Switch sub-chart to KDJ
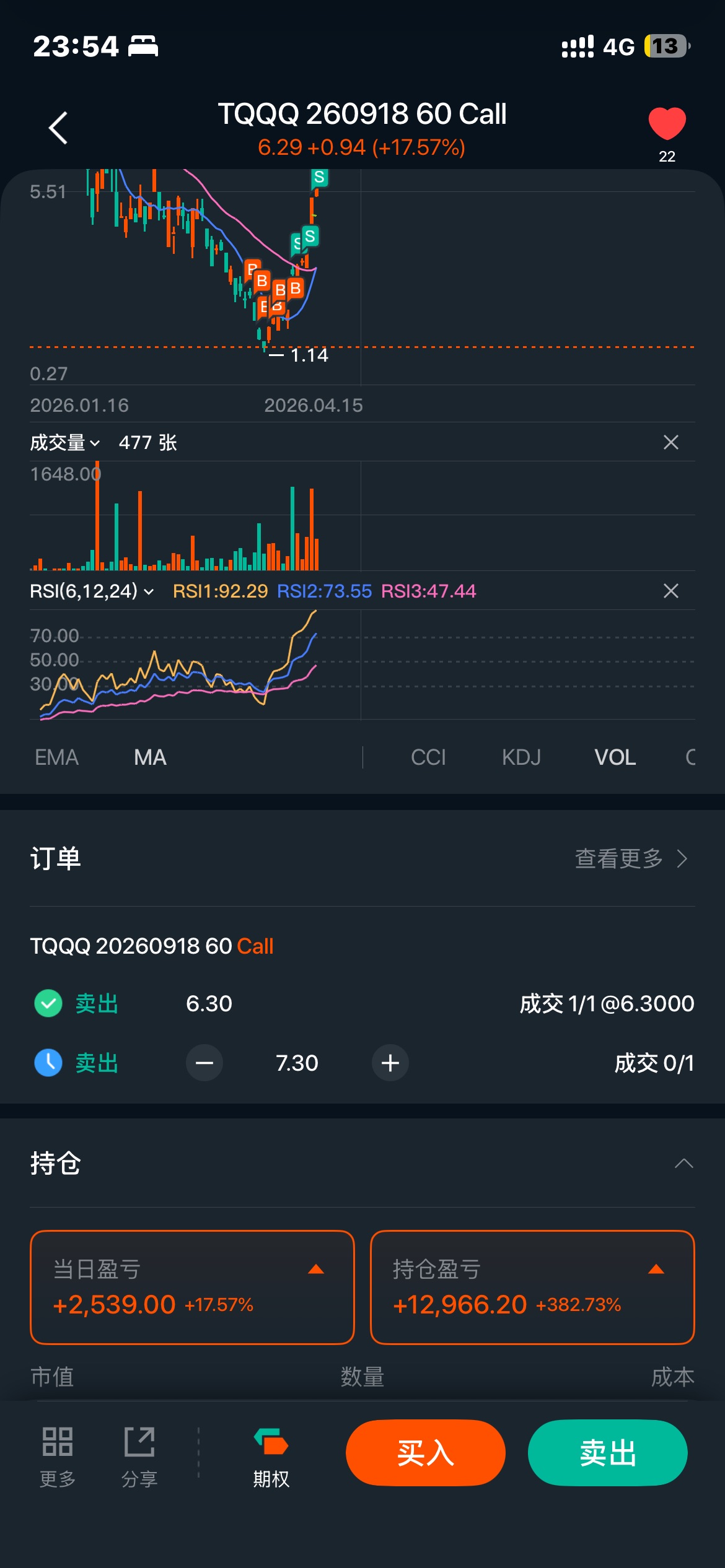Image resolution: width=725 pixels, height=1568 pixels. [x=521, y=757]
